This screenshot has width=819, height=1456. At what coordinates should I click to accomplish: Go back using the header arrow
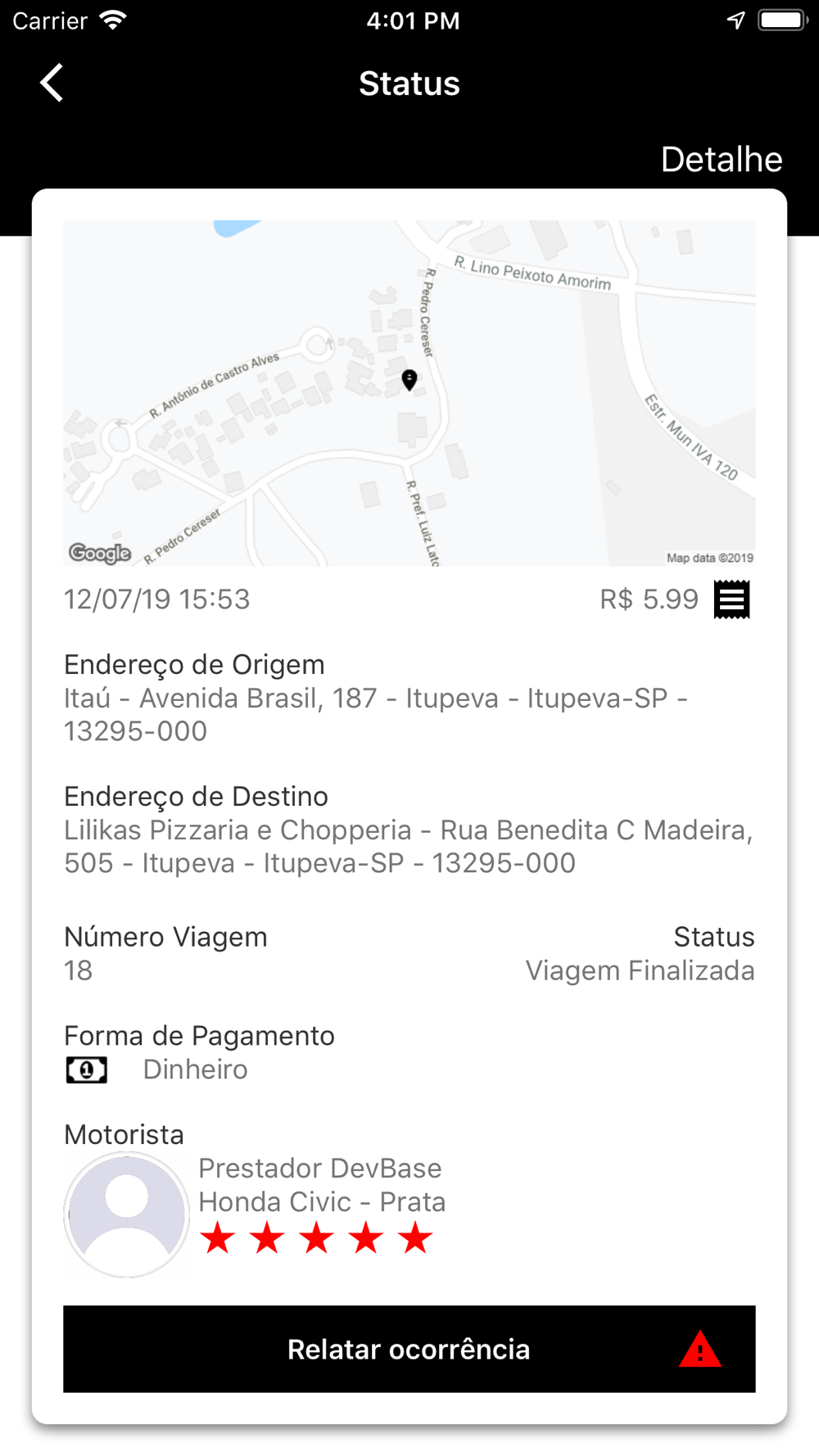pos(52,83)
